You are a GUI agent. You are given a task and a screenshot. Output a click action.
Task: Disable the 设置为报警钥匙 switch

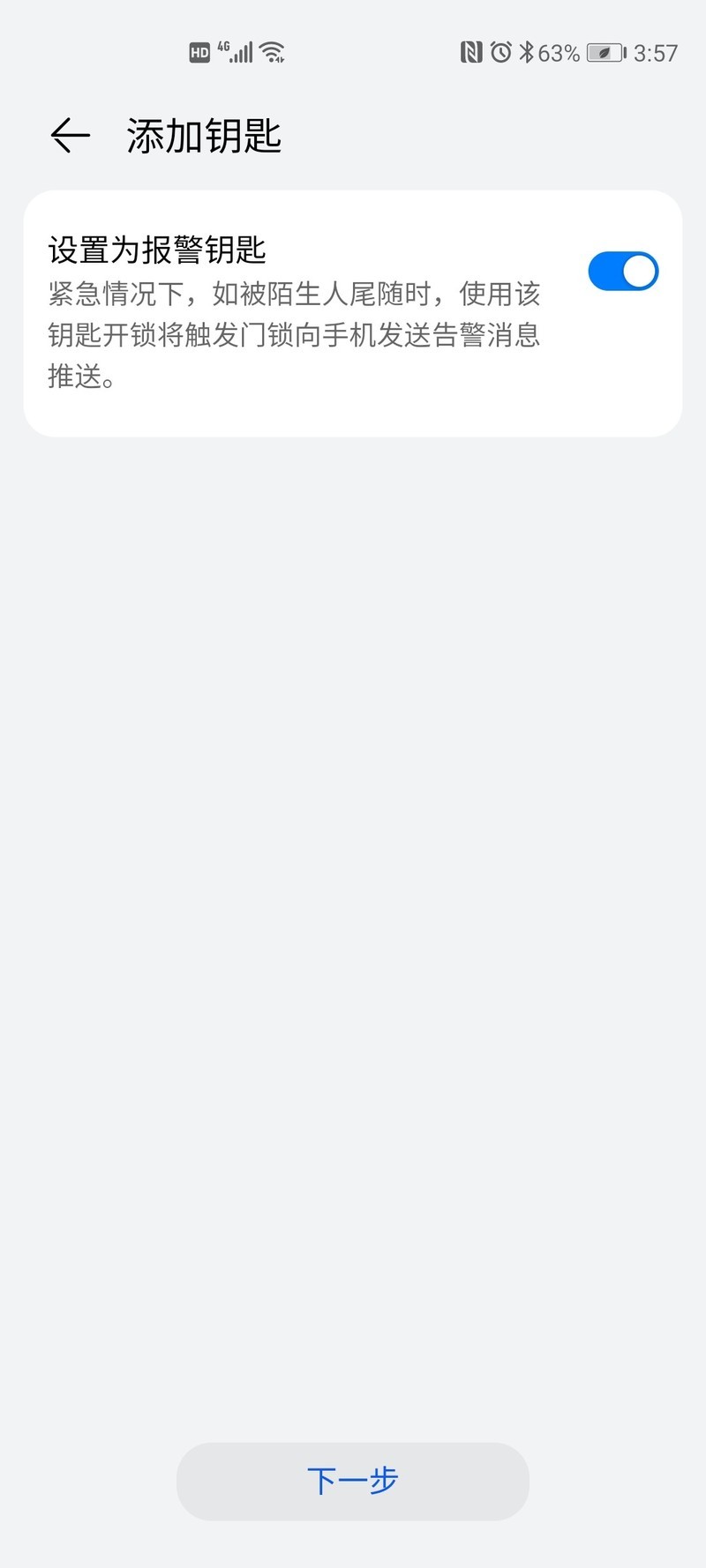pos(623,272)
